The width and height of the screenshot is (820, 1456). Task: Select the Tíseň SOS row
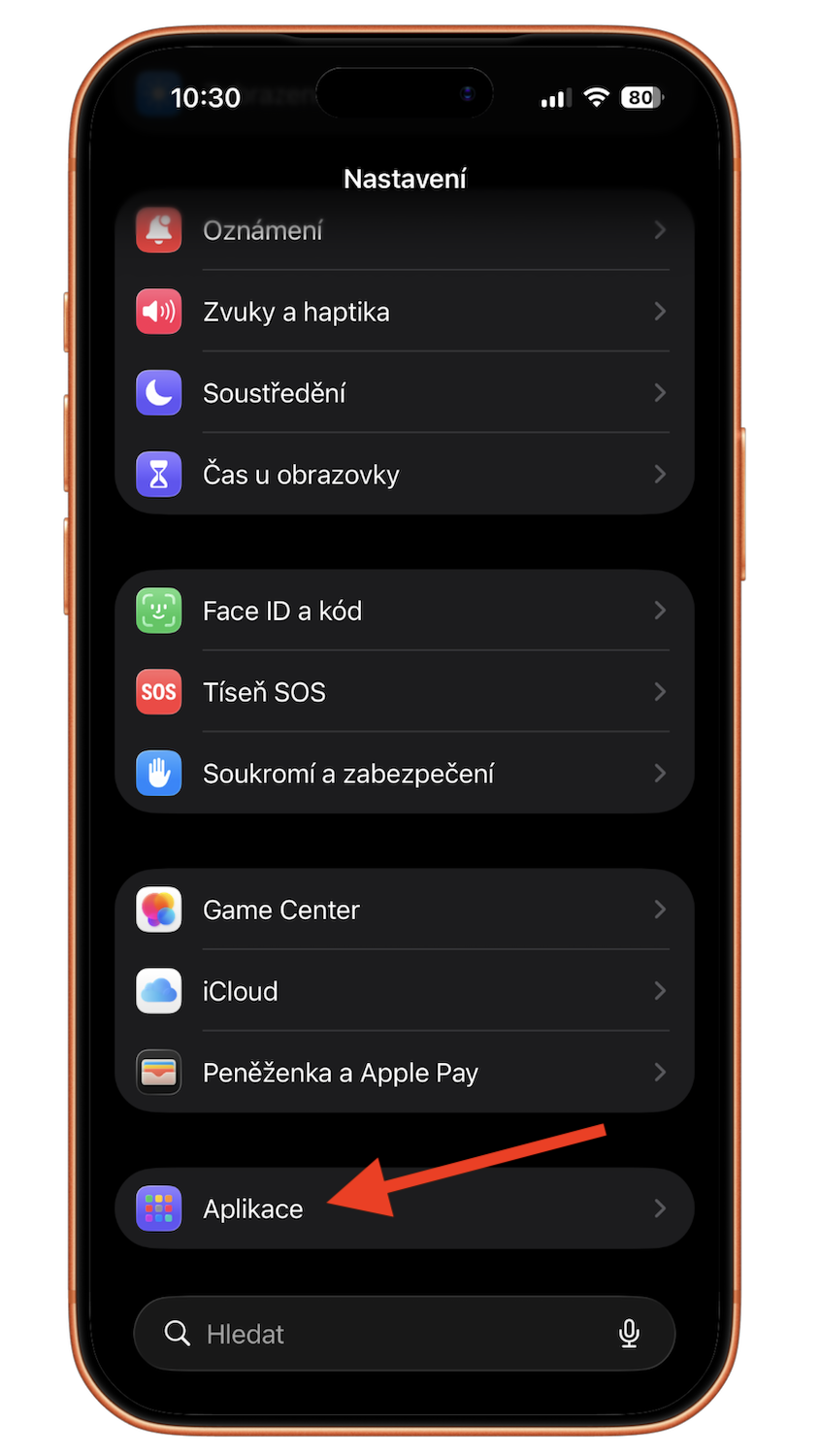click(404, 692)
